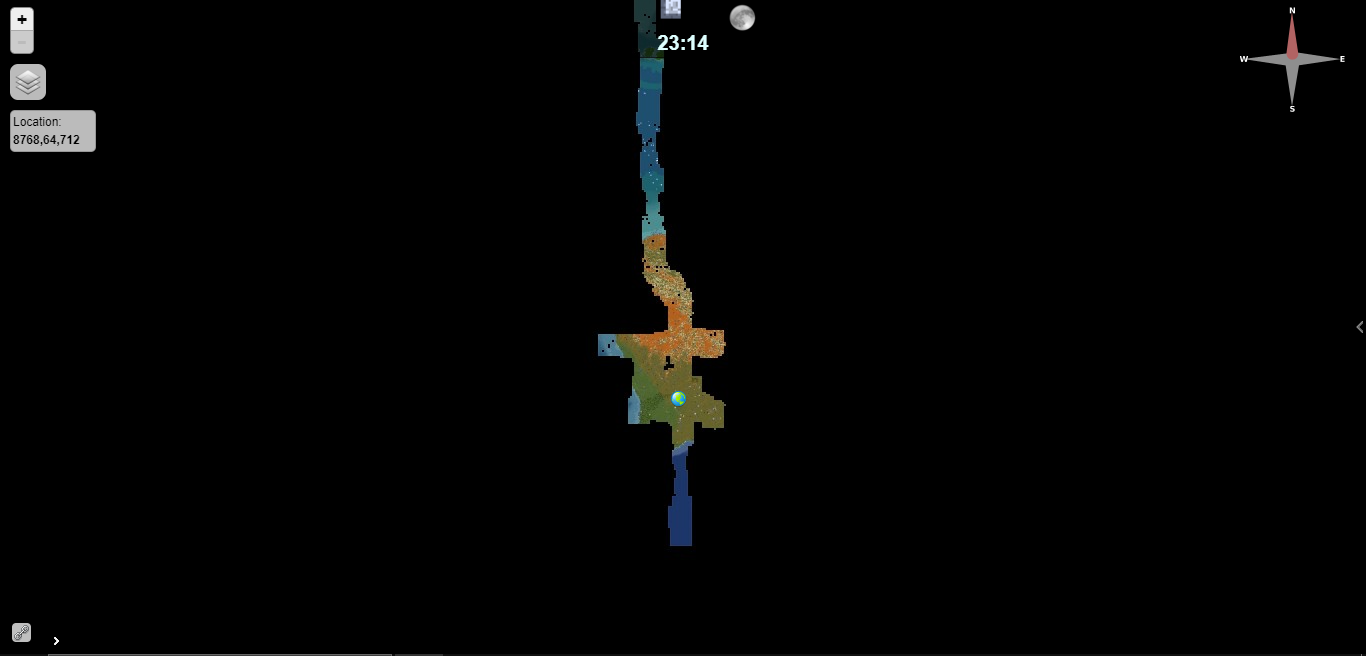This screenshot has height=656, width=1366.
Task: Expand the bottom-left chevron panel
Action: 56,641
